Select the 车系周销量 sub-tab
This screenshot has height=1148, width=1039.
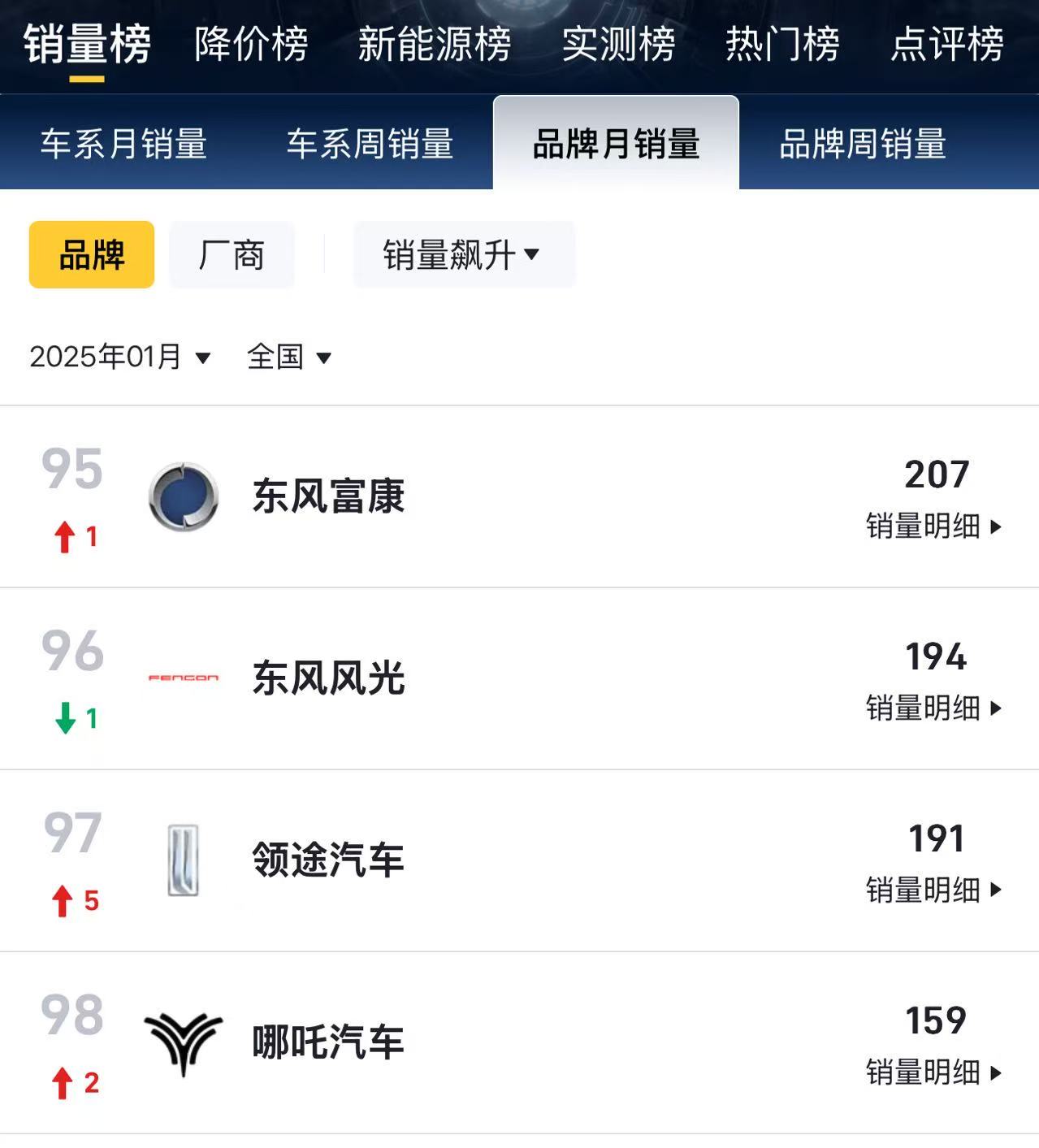click(370, 144)
